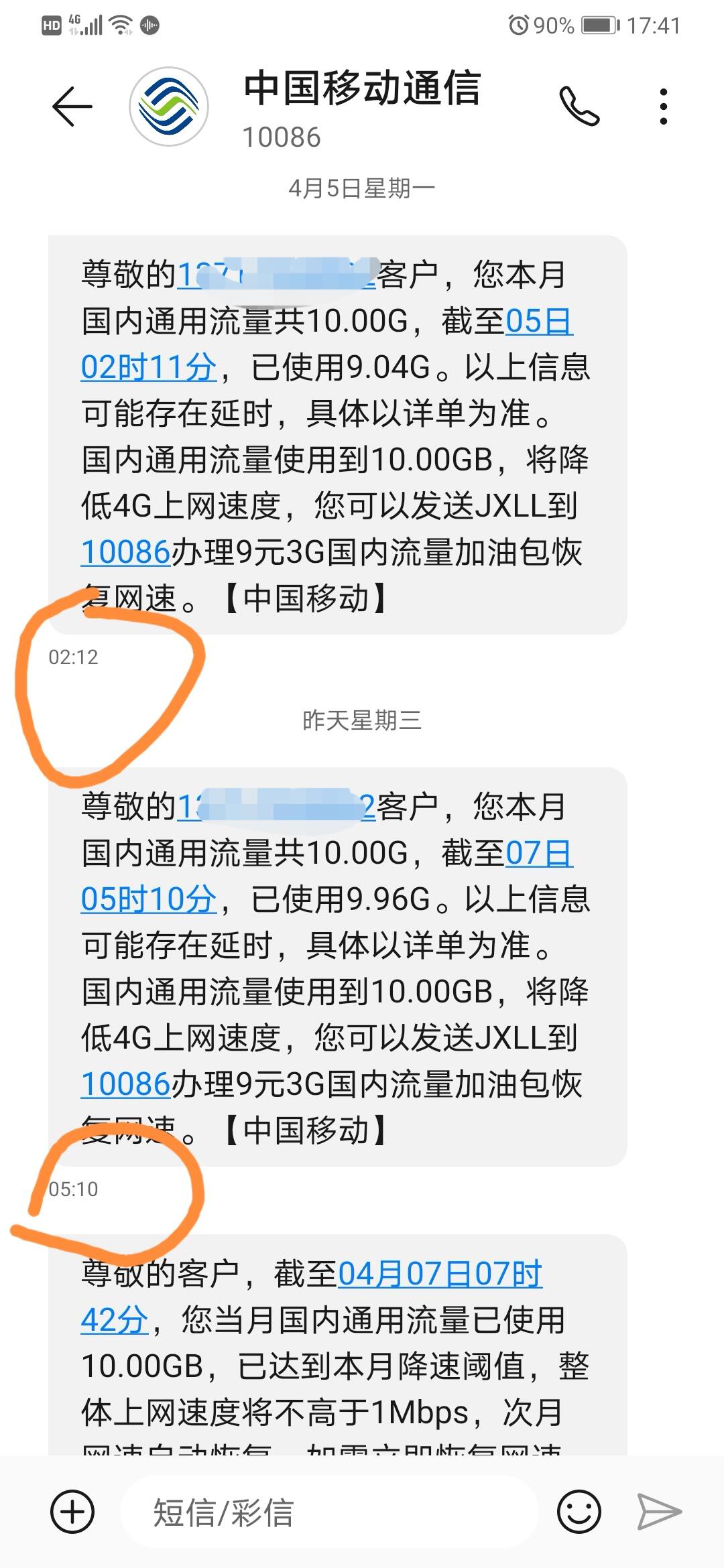Go back to the message list
This screenshot has width=724, height=1568.
72,107
